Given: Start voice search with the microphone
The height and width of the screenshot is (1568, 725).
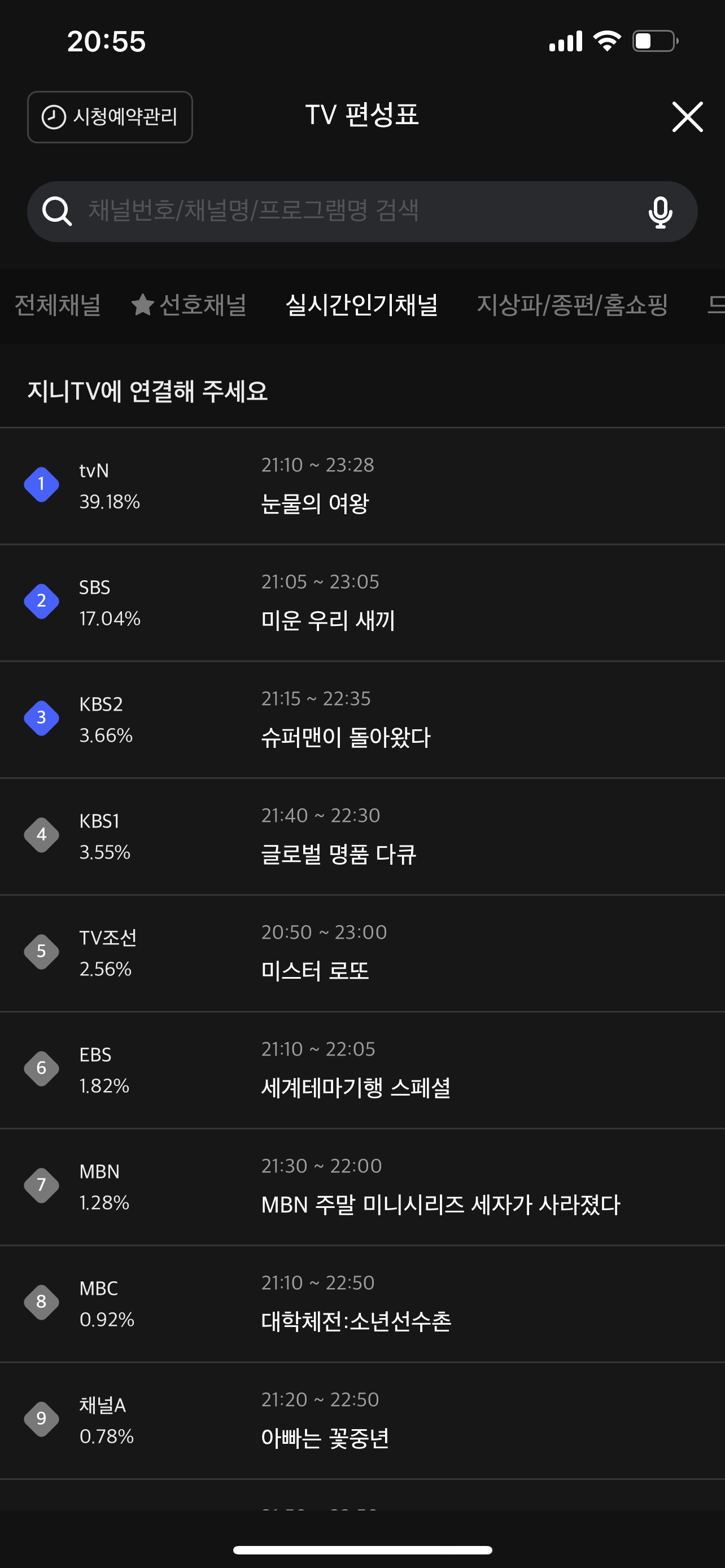Looking at the screenshot, I should click(x=660, y=212).
